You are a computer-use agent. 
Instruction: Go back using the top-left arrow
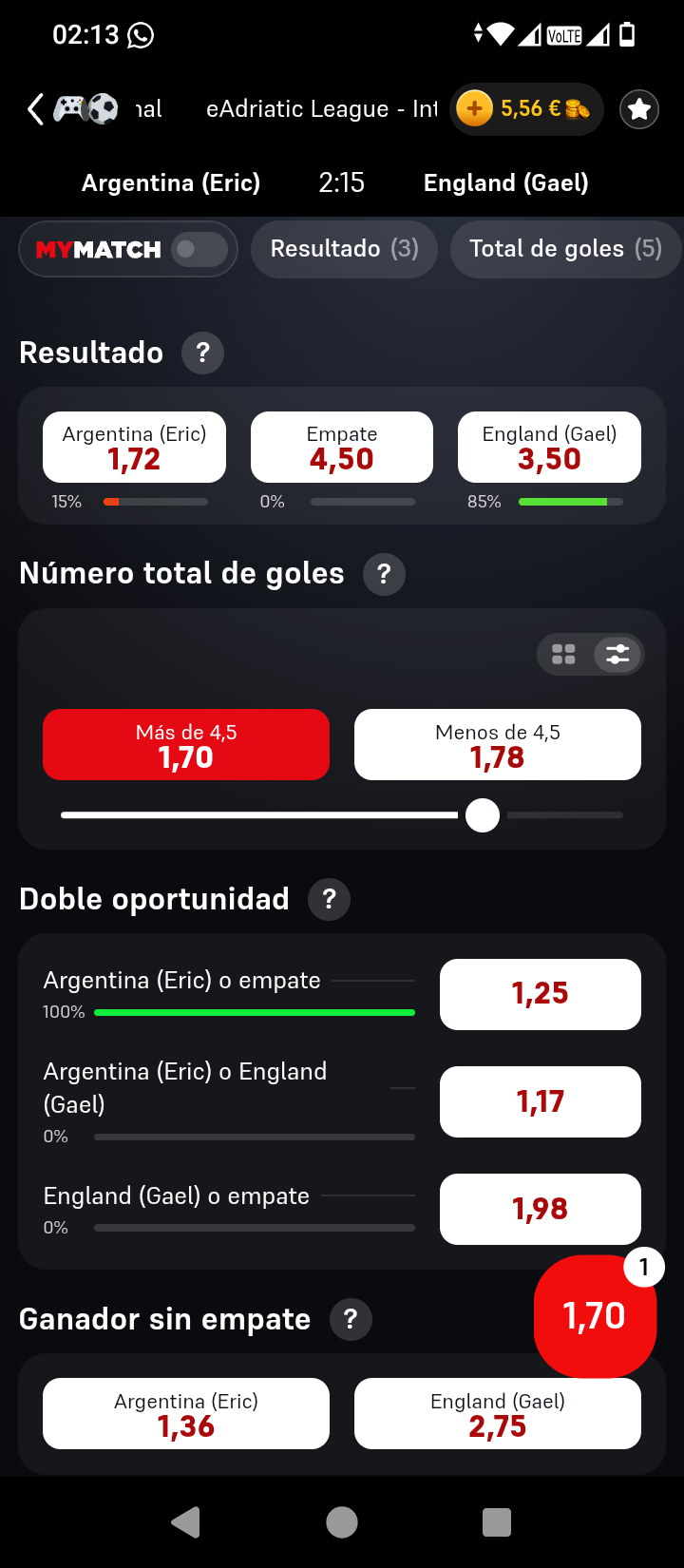35,109
